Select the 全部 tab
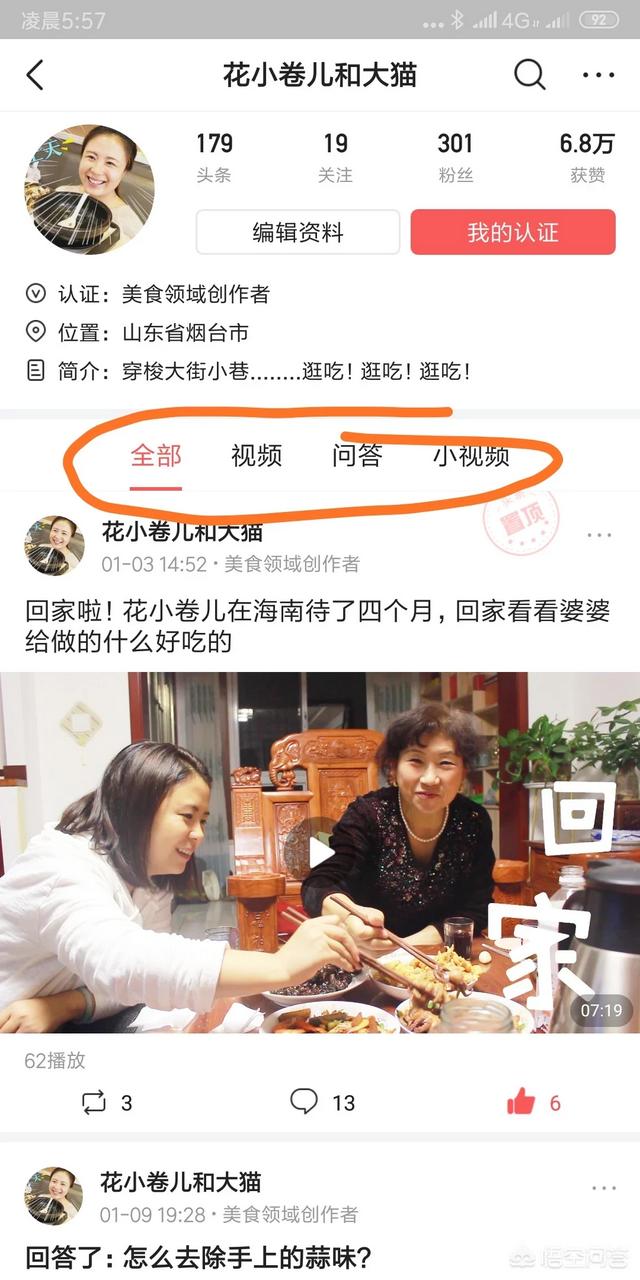Image resolution: width=640 pixels, height=1280 pixels. pos(156,456)
